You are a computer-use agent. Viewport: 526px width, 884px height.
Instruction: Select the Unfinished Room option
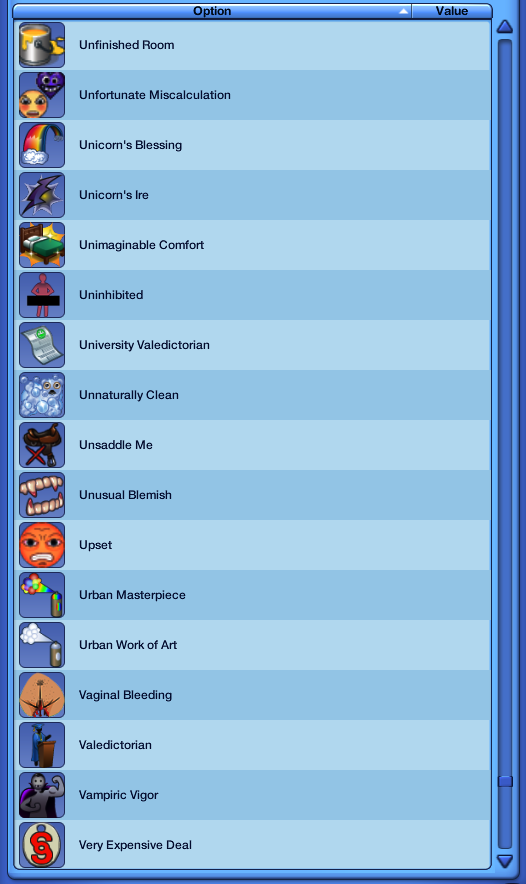click(x=253, y=45)
